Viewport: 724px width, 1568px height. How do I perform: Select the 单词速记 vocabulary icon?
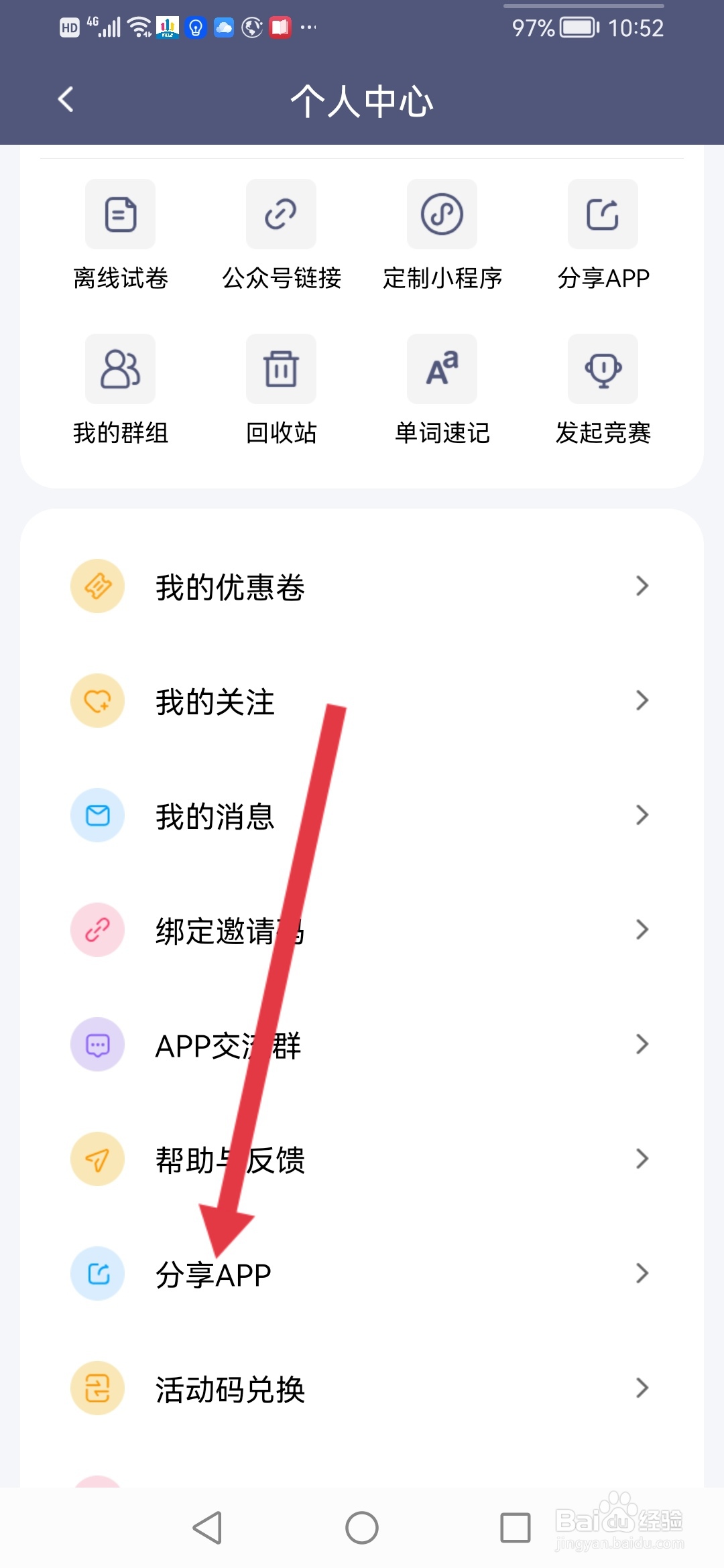click(441, 369)
